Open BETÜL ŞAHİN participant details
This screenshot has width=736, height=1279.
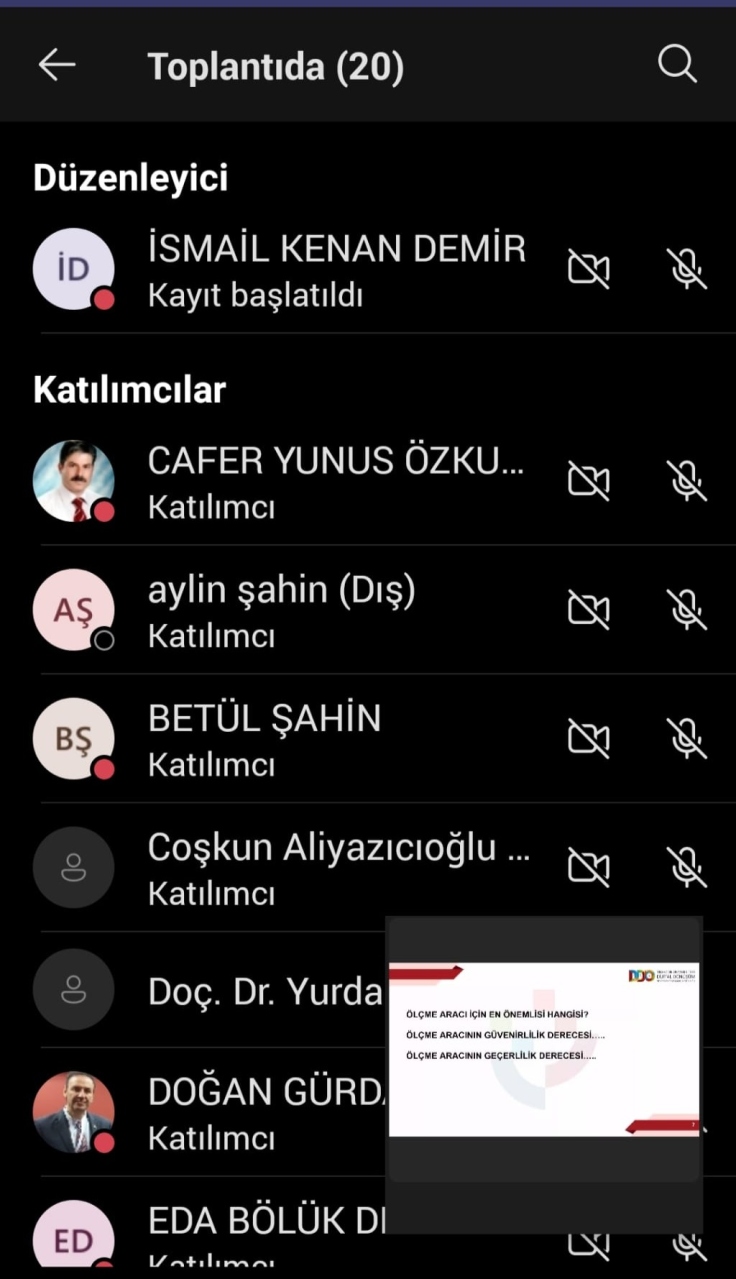click(265, 738)
